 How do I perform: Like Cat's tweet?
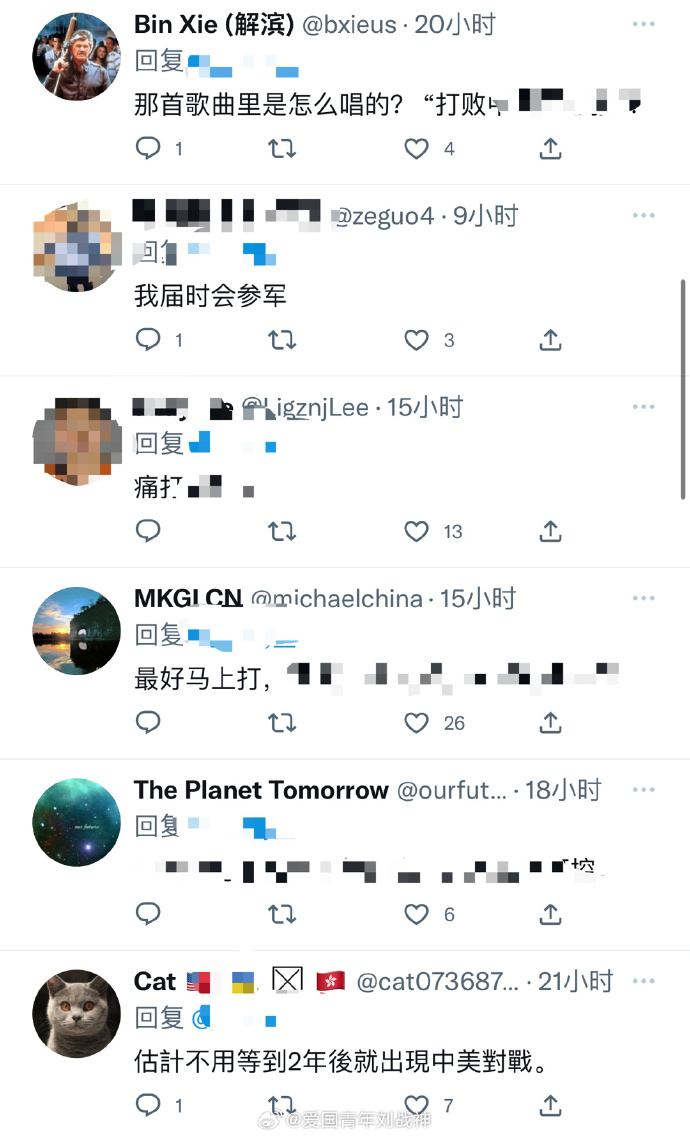pos(417,1104)
